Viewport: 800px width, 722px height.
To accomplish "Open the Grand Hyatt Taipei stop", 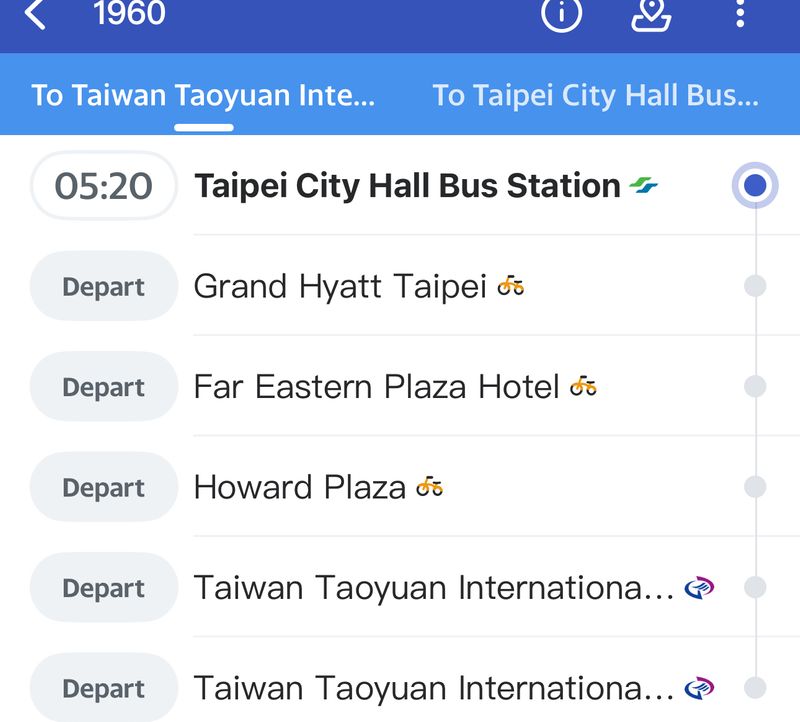I will [x=340, y=287].
